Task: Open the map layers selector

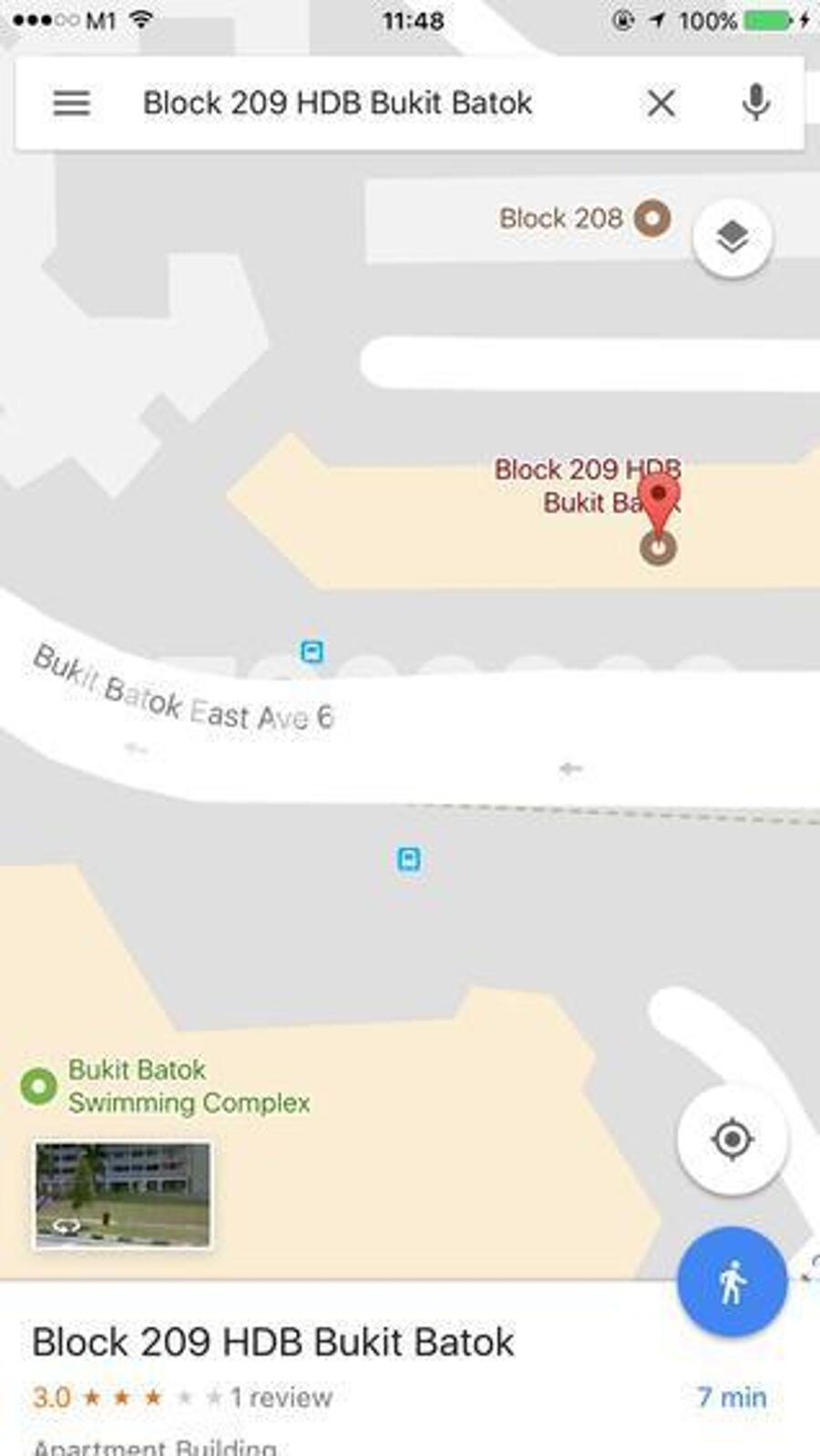Action: tap(733, 238)
